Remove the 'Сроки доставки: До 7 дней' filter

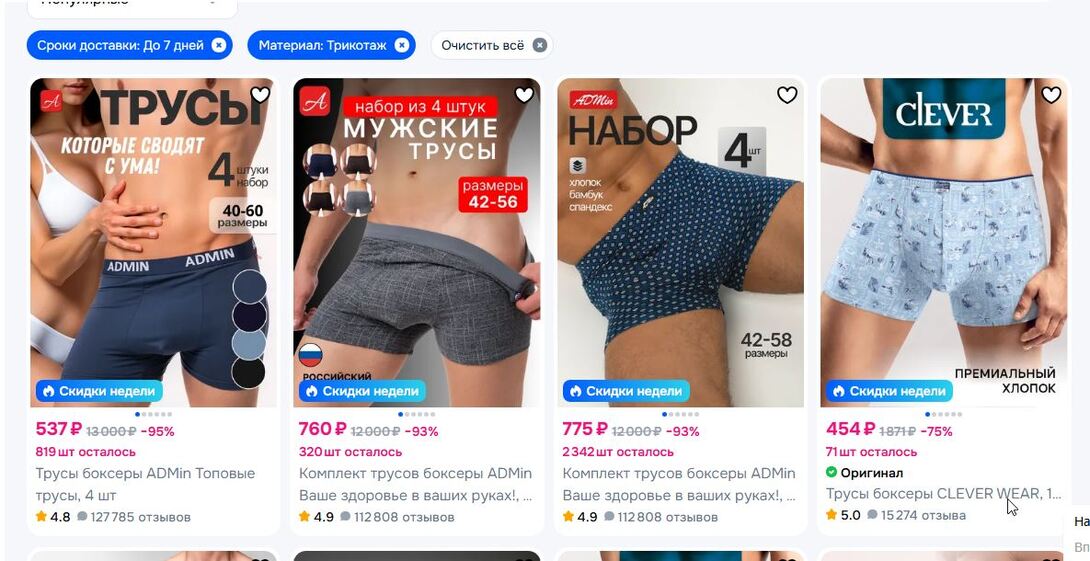point(219,45)
